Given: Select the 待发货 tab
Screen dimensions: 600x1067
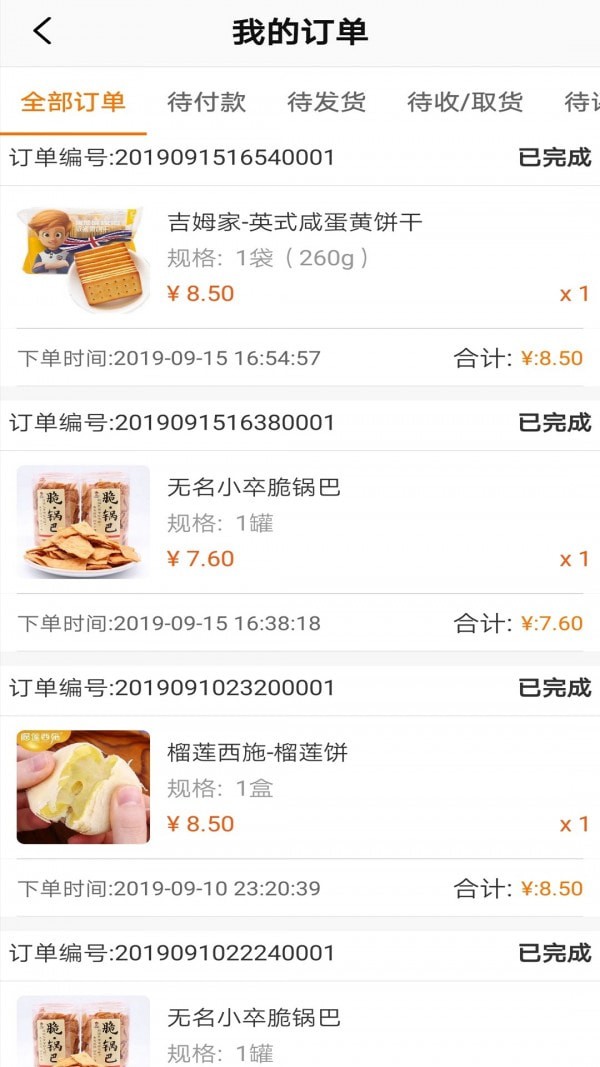Looking at the screenshot, I should point(327,102).
